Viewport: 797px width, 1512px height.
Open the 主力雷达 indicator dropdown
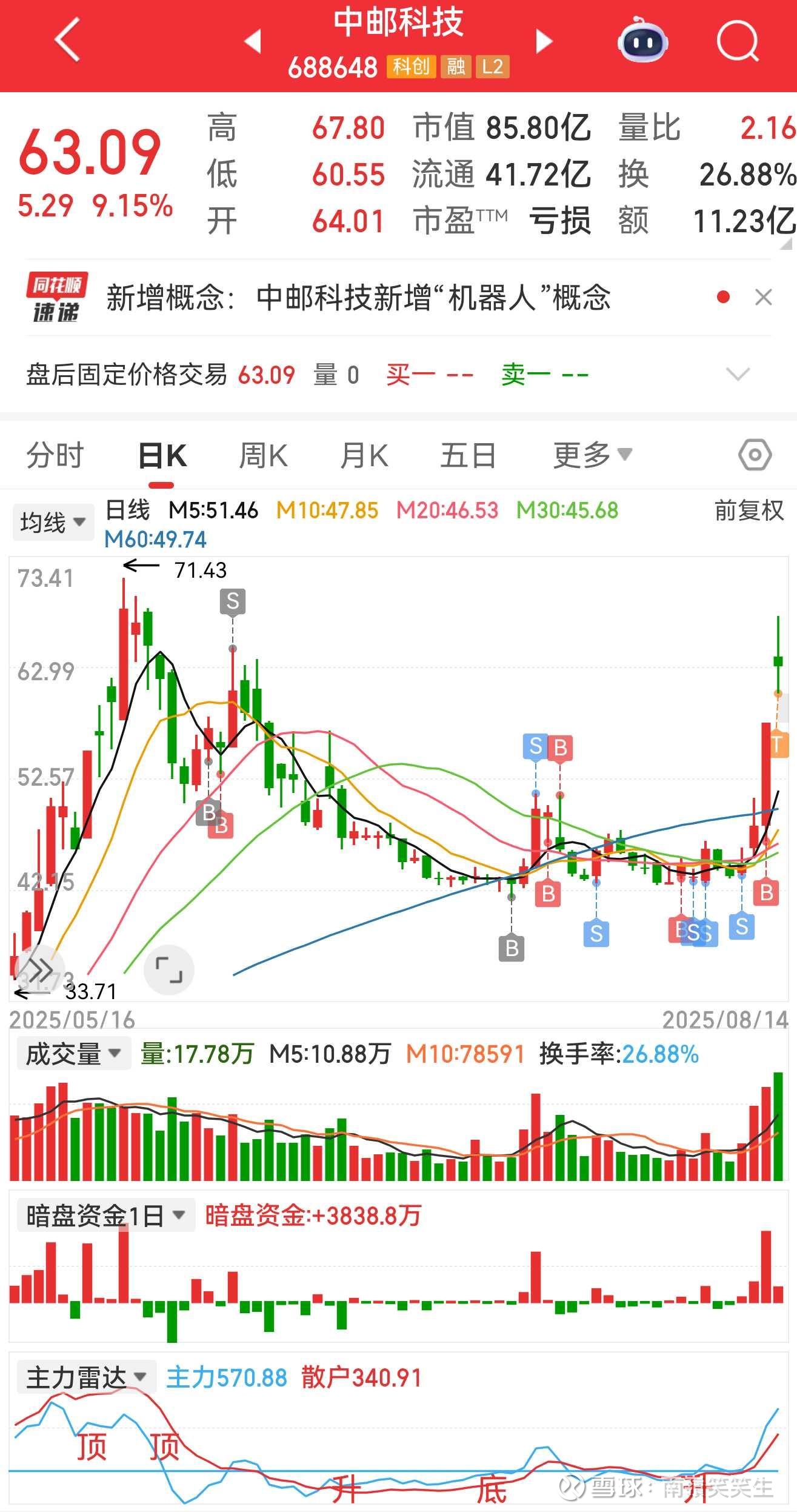point(87,1377)
